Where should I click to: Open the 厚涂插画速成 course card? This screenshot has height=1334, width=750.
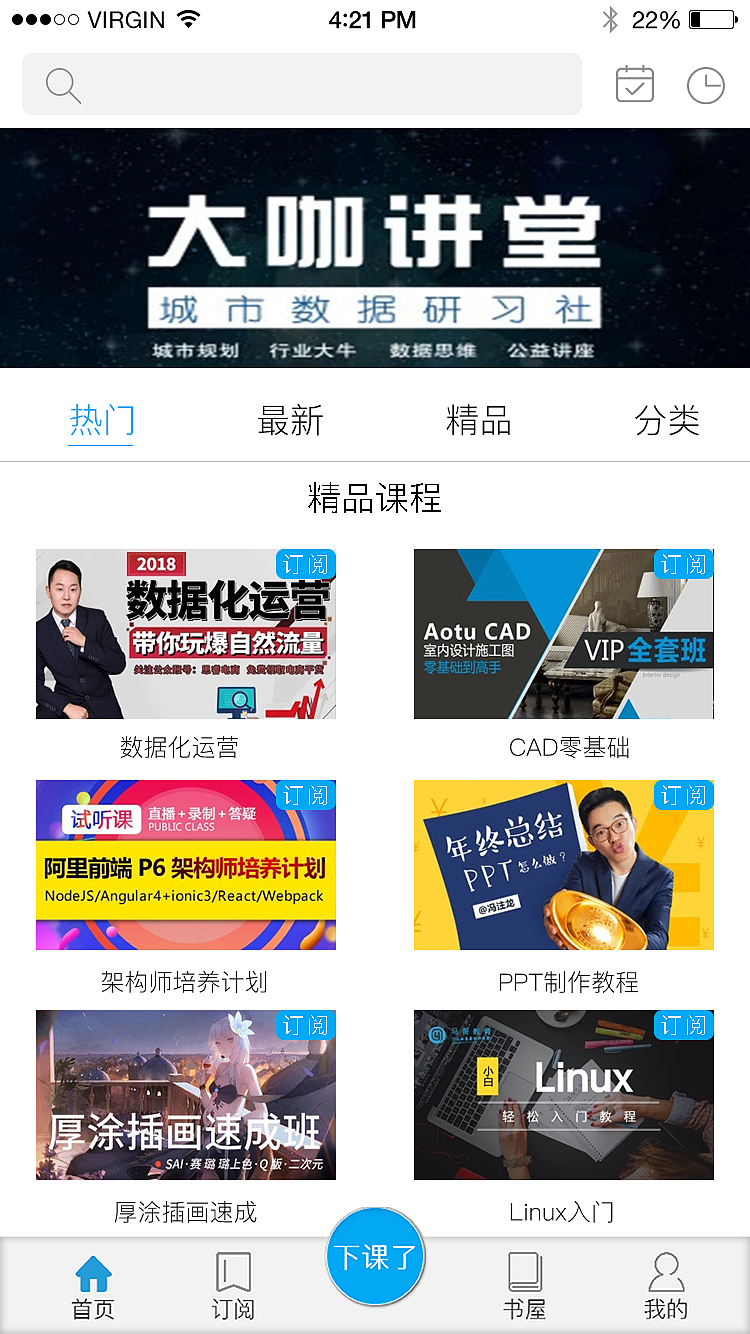tap(185, 1095)
